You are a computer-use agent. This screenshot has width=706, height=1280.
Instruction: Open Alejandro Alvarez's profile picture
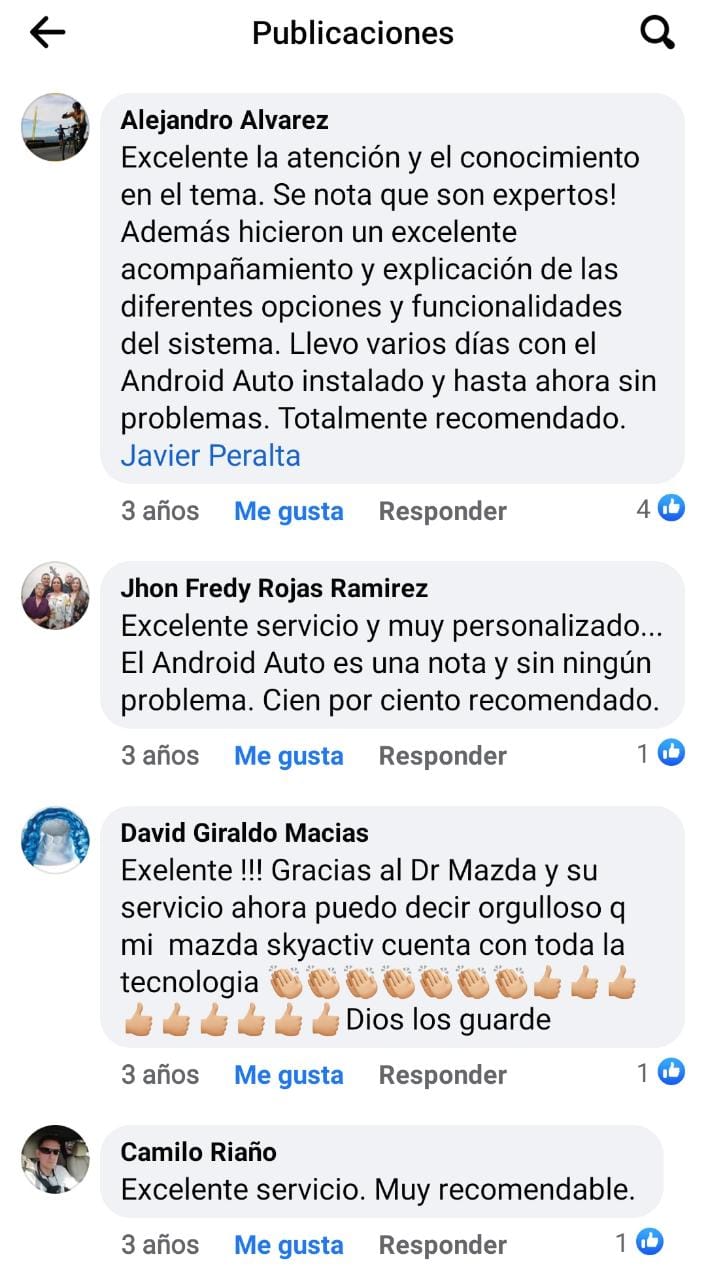[x=56, y=128]
